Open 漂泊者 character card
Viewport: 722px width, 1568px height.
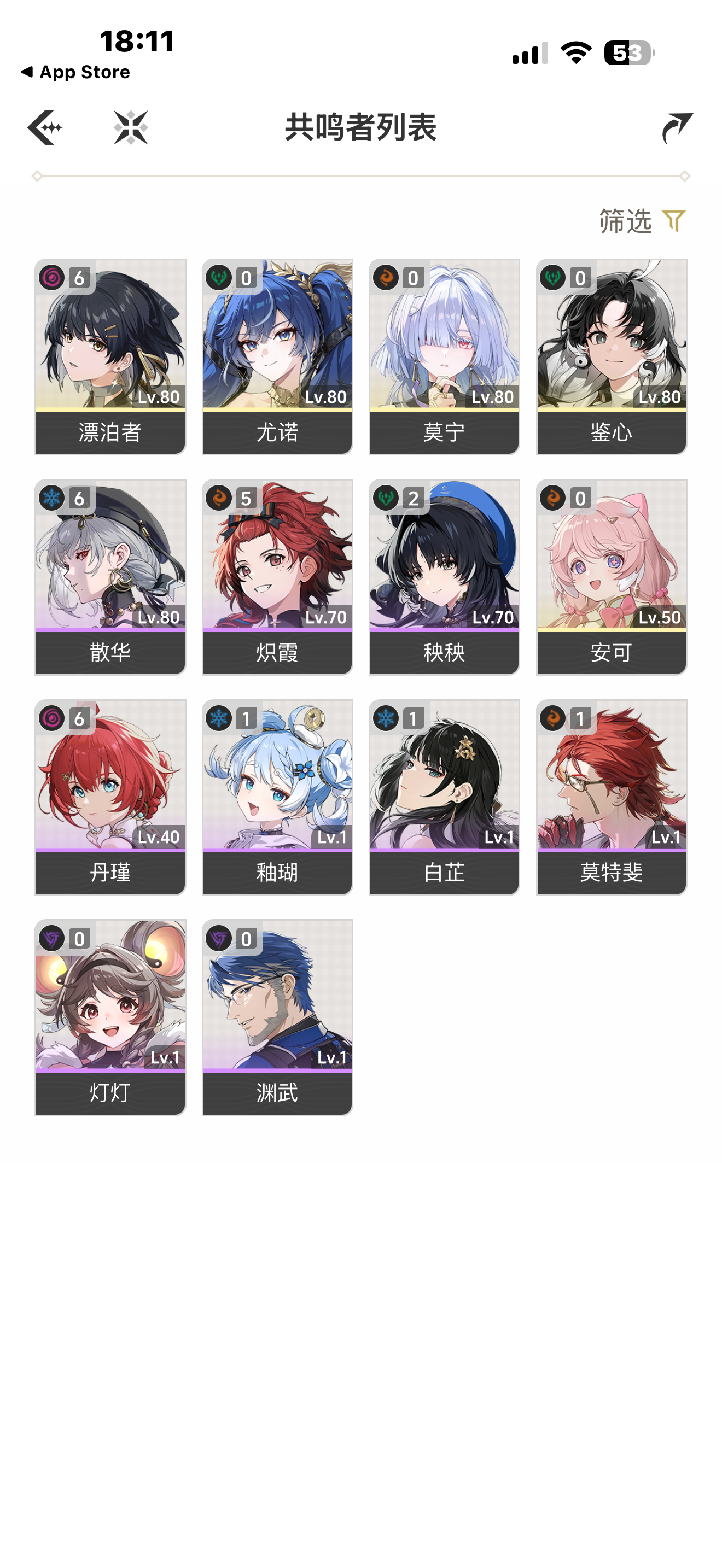(x=110, y=356)
